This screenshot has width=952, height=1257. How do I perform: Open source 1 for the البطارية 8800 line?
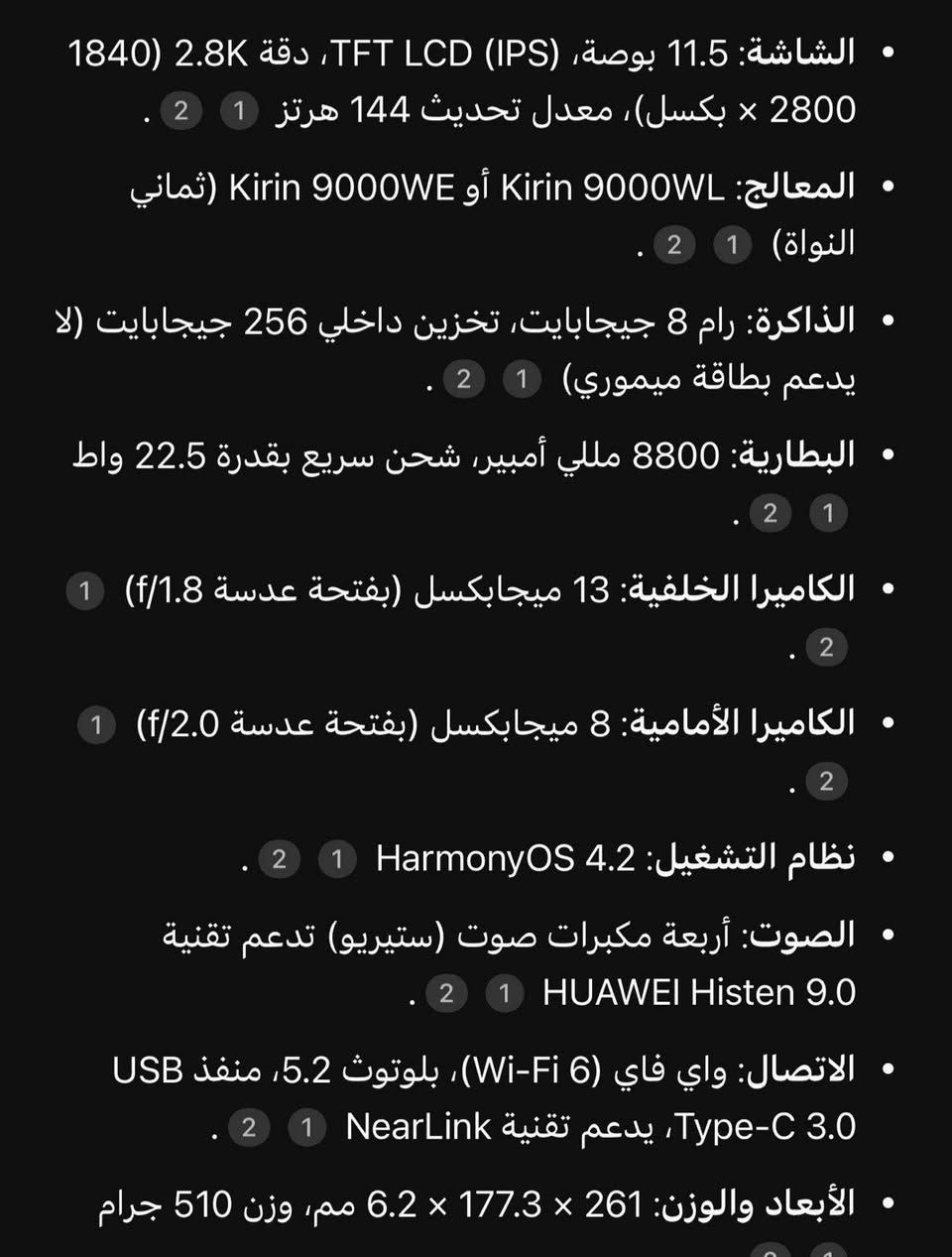(x=828, y=513)
